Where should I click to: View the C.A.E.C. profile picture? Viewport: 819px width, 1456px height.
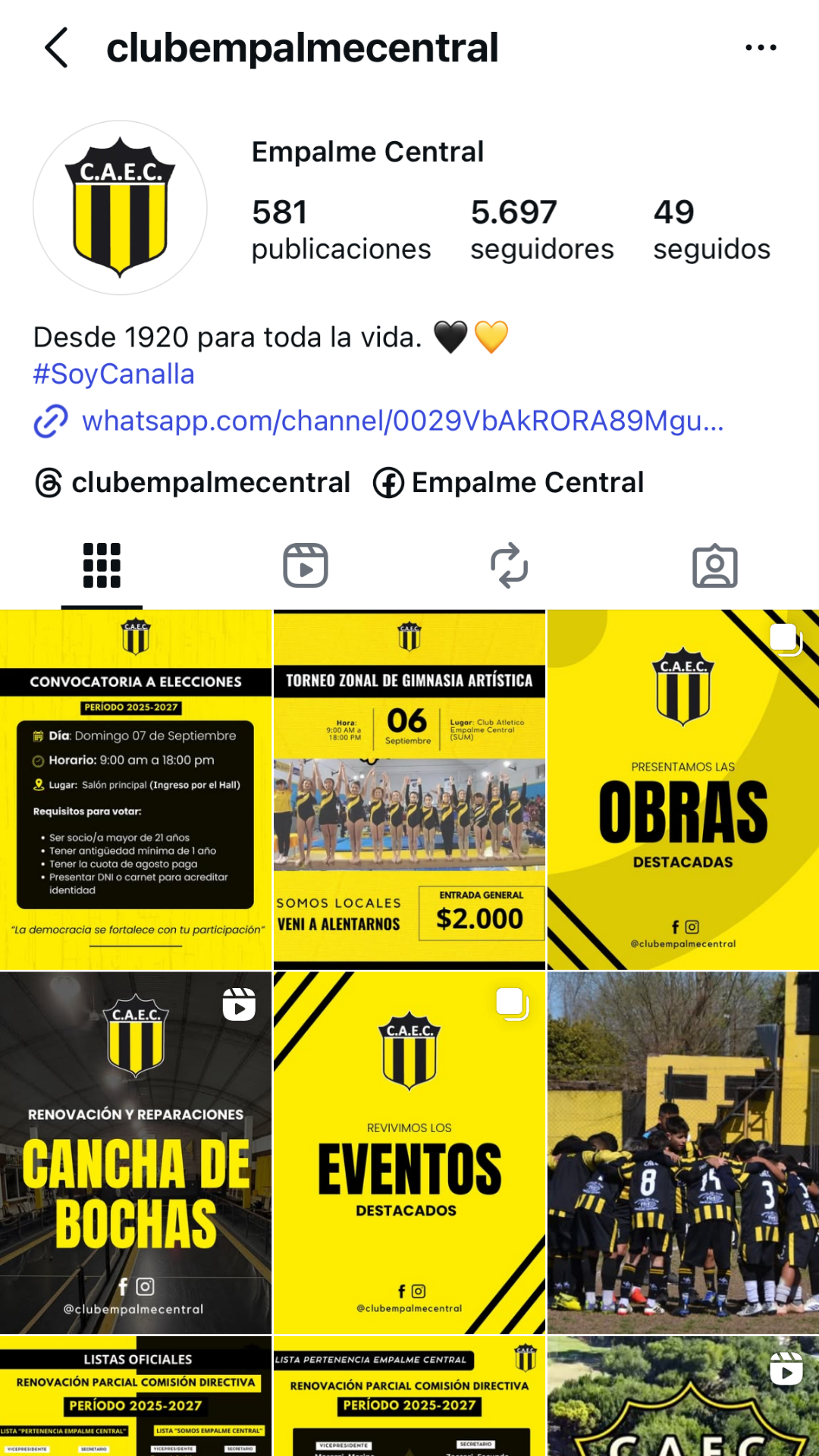tap(120, 207)
